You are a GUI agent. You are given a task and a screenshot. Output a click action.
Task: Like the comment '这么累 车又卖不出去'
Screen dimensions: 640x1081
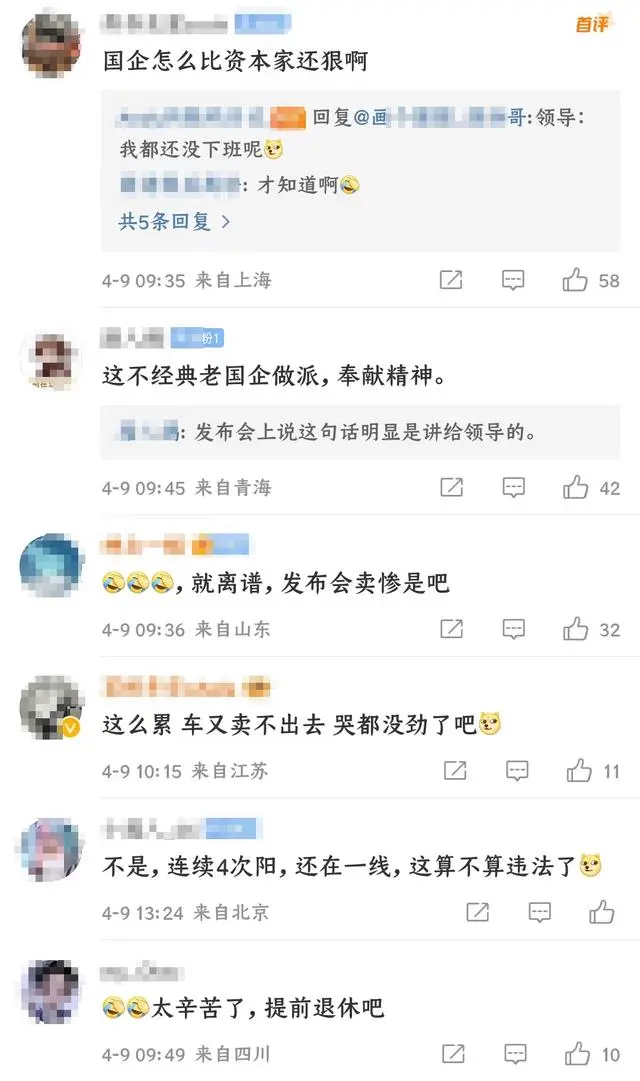[580, 771]
